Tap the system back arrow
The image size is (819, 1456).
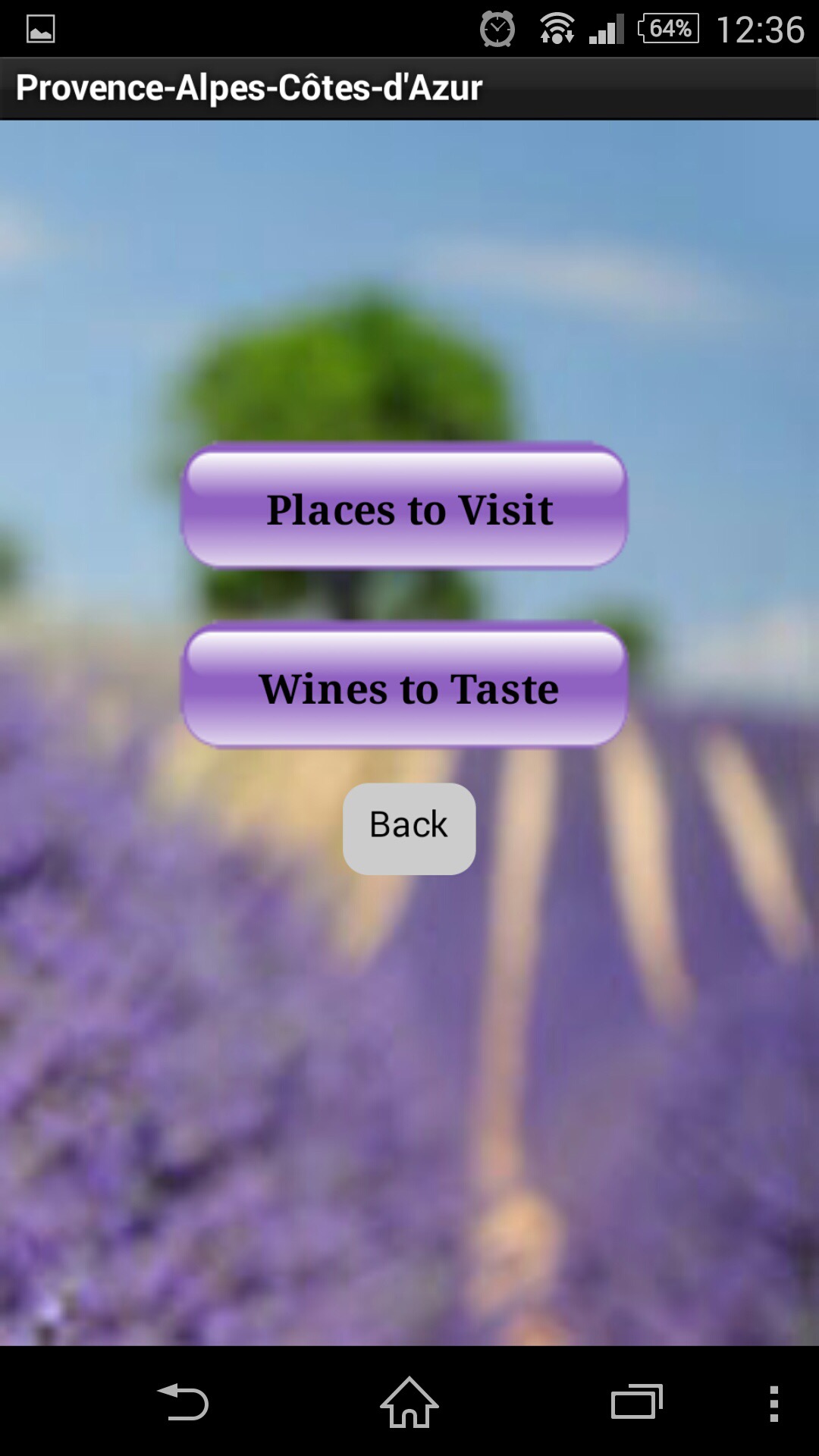click(x=183, y=1402)
